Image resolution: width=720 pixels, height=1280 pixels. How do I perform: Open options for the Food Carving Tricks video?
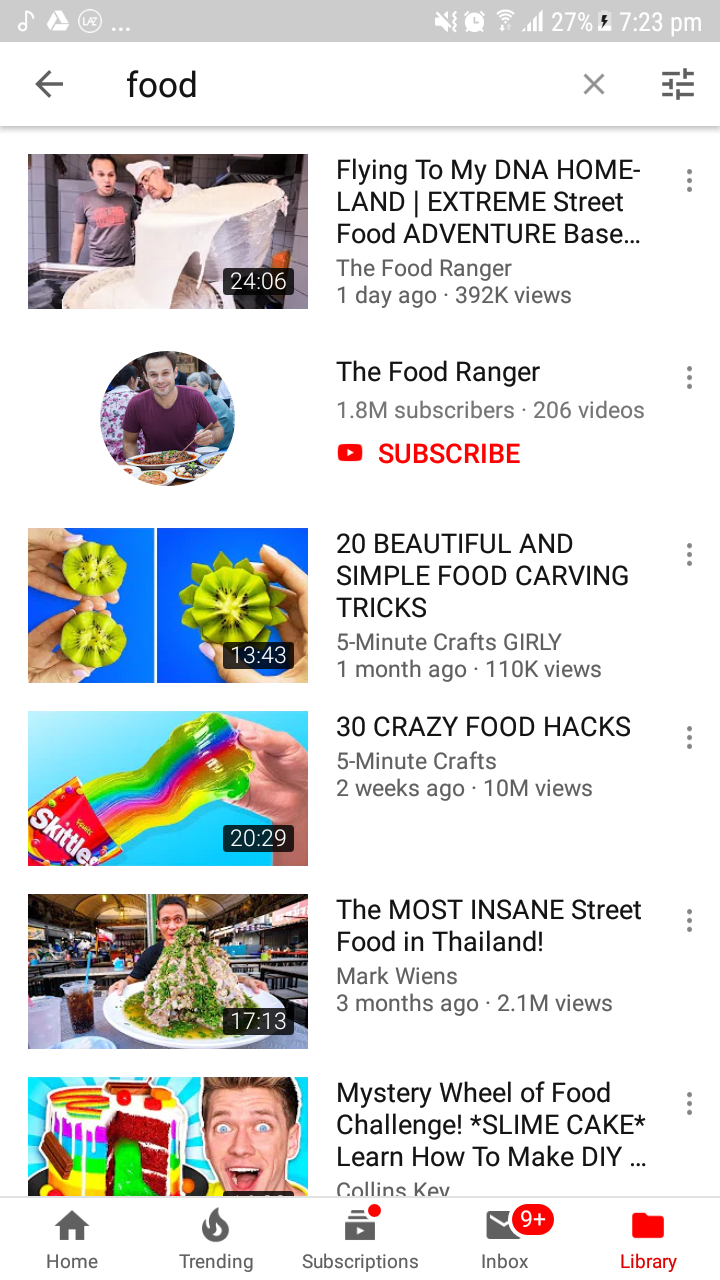(689, 555)
